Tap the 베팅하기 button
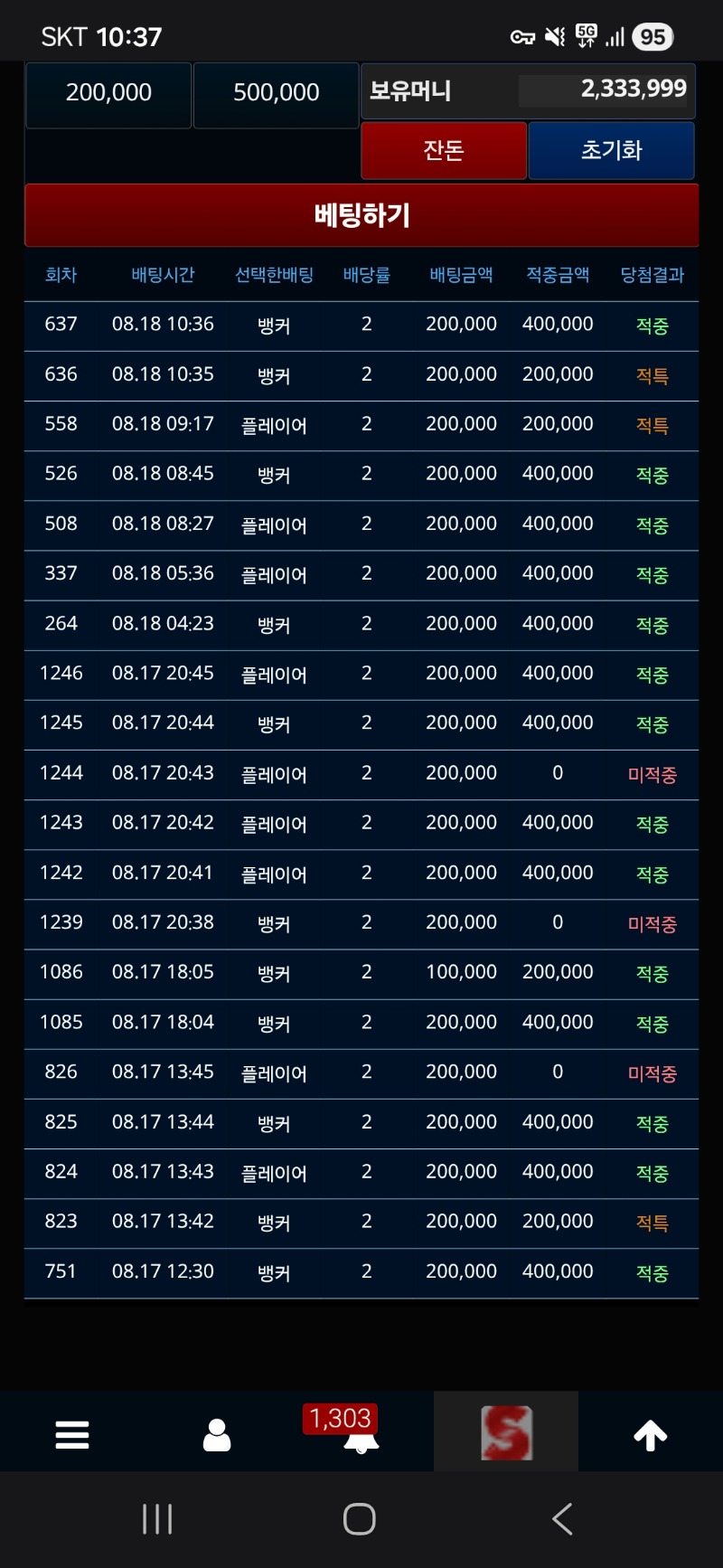Viewport: 723px width, 1568px height. (361, 215)
